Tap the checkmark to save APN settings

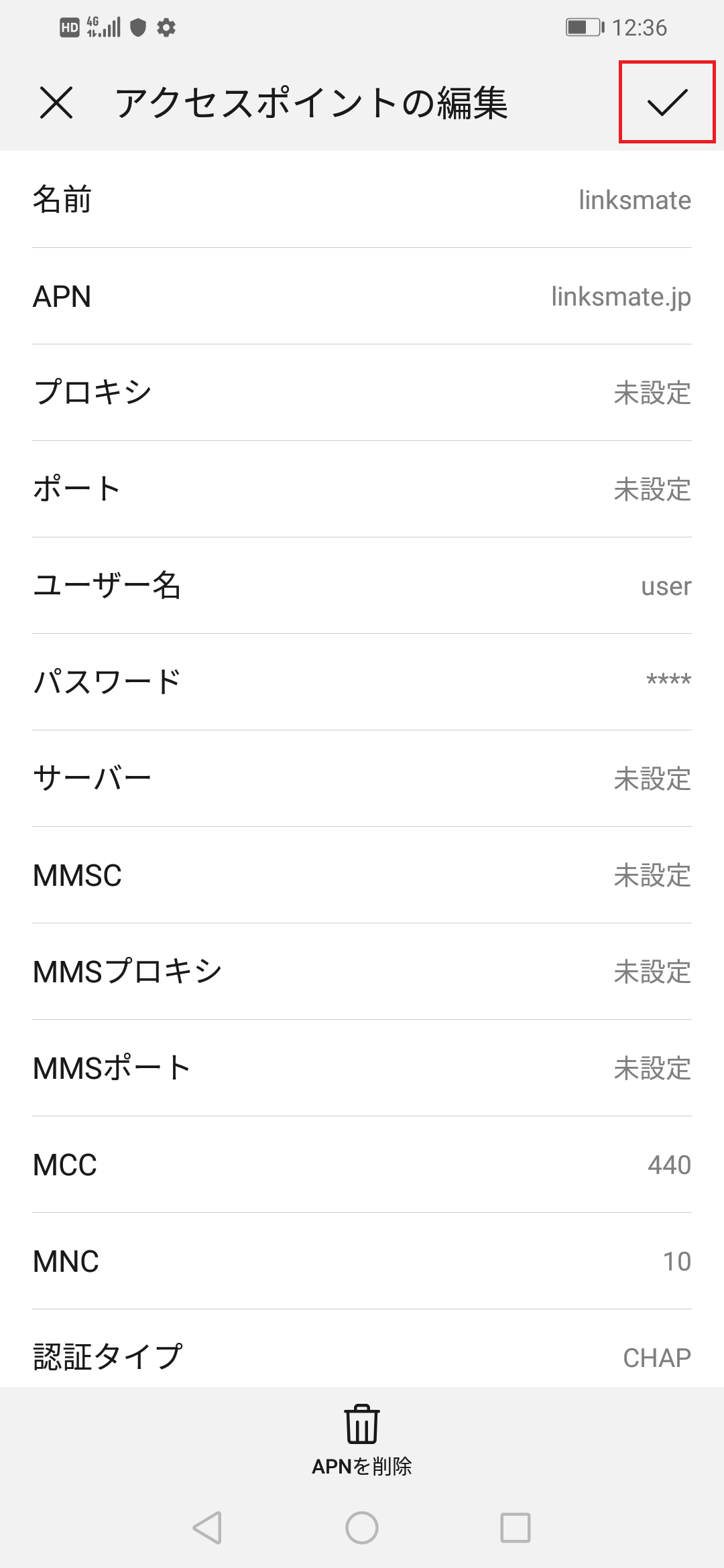[666, 102]
